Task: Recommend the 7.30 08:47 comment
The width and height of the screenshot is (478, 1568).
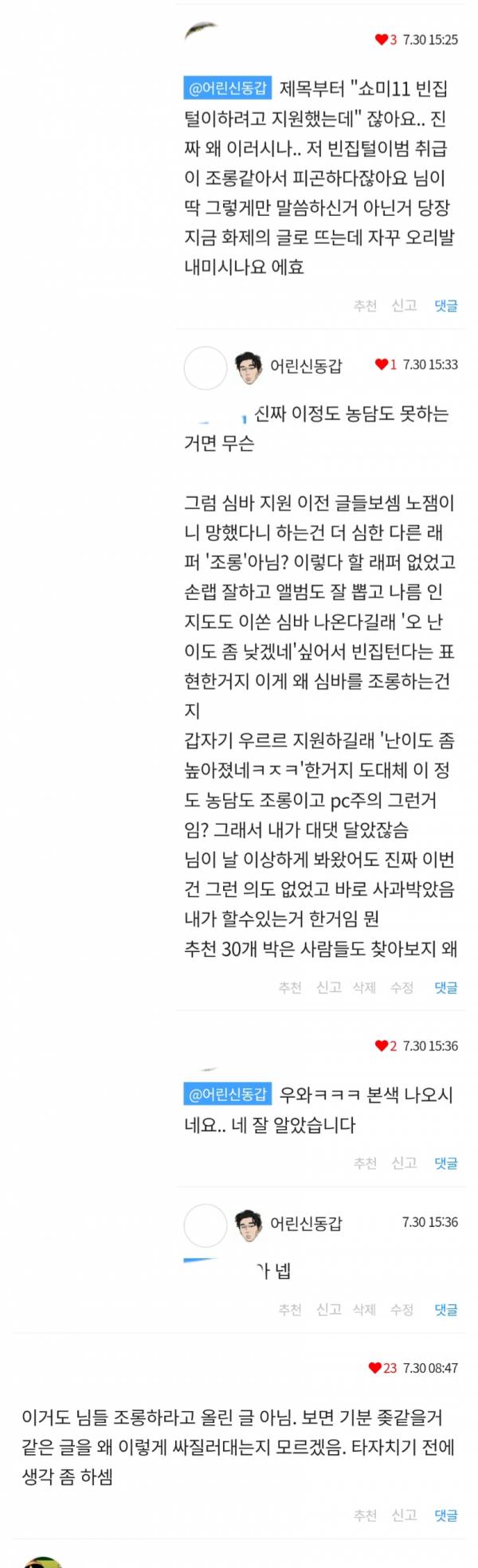Action: [x=365, y=1515]
